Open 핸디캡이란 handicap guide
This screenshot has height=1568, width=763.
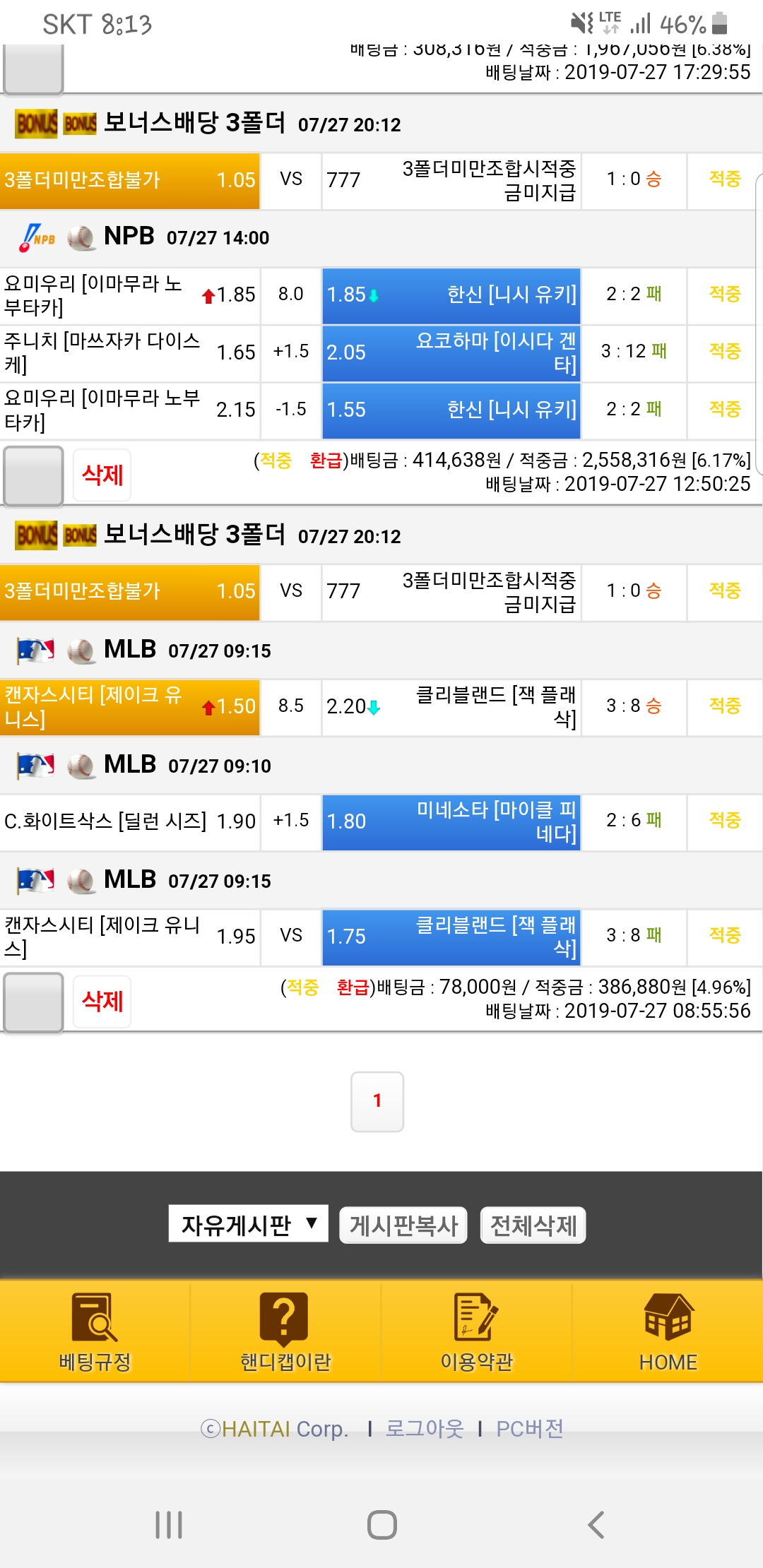pos(285,1331)
